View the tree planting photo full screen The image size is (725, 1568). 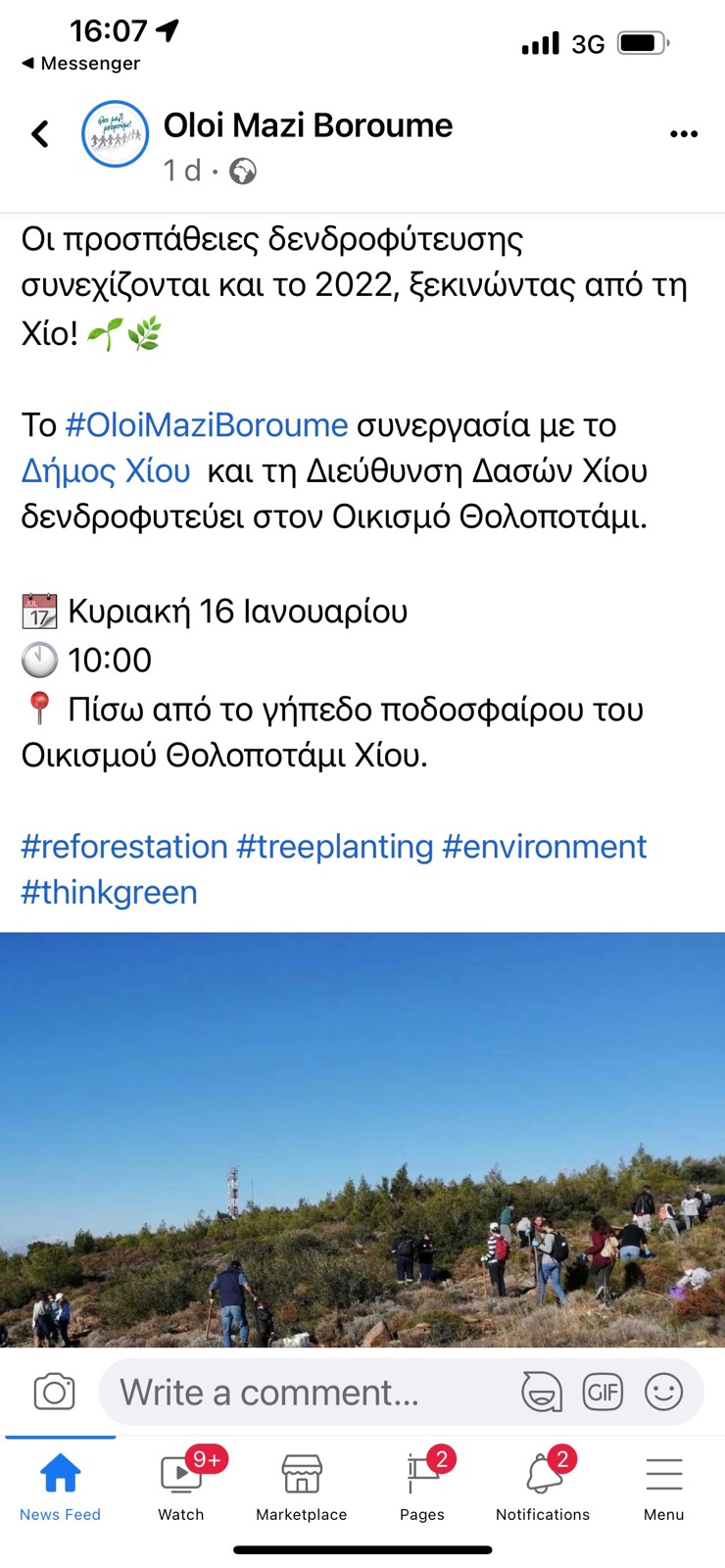point(362,1139)
